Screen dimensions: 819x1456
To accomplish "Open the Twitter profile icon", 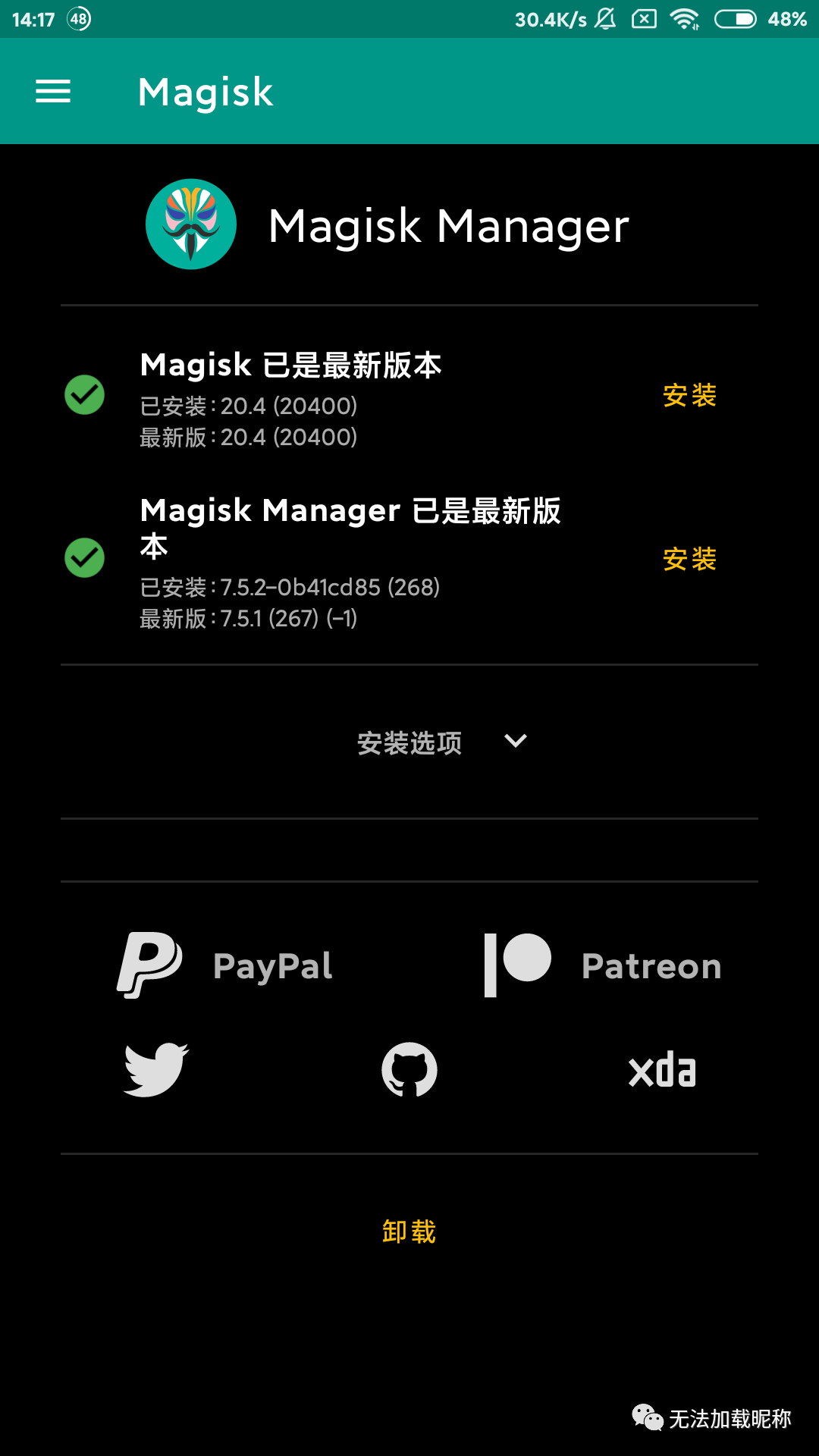I will (x=155, y=1069).
